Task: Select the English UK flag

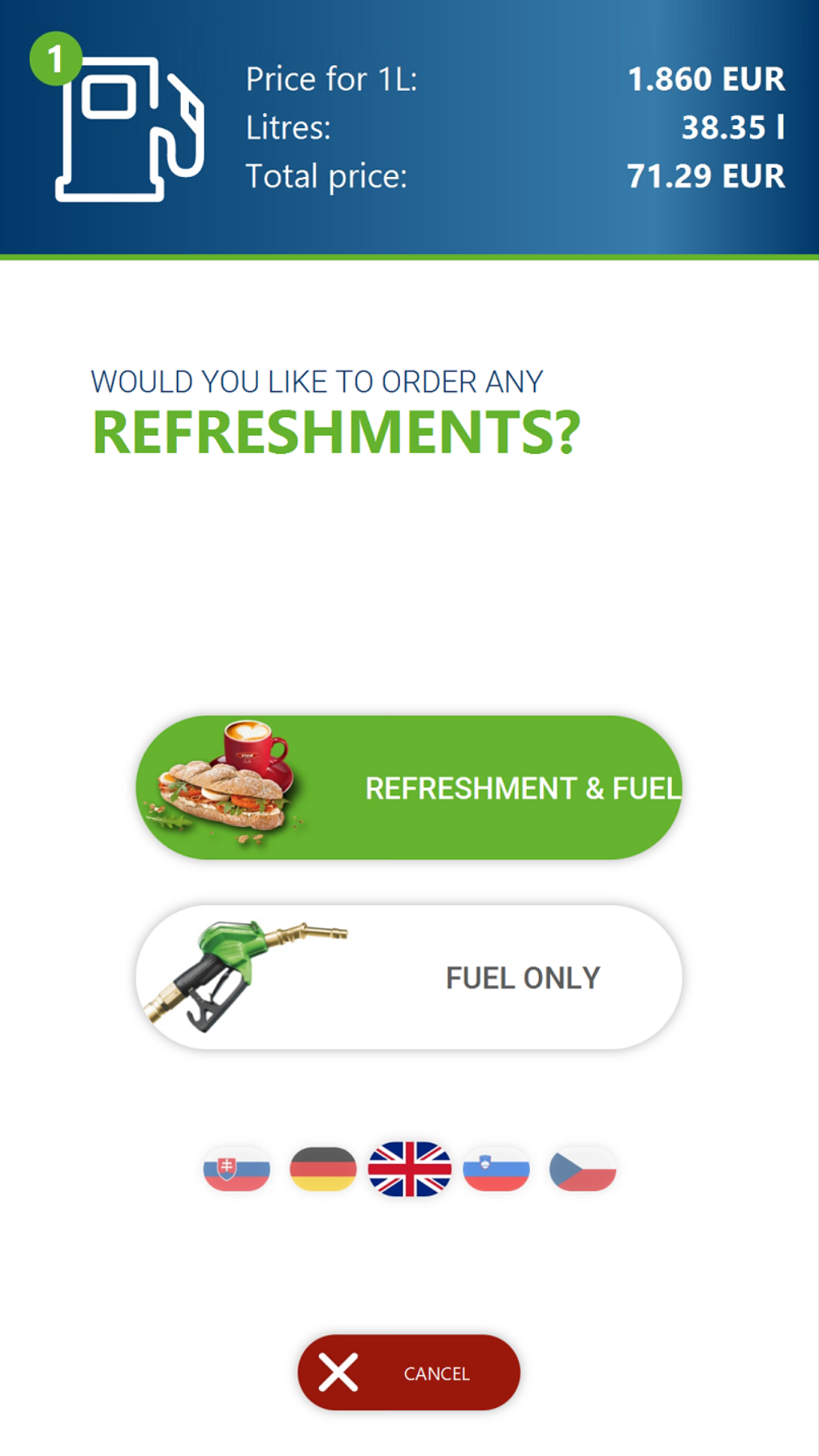Action: [409, 1170]
